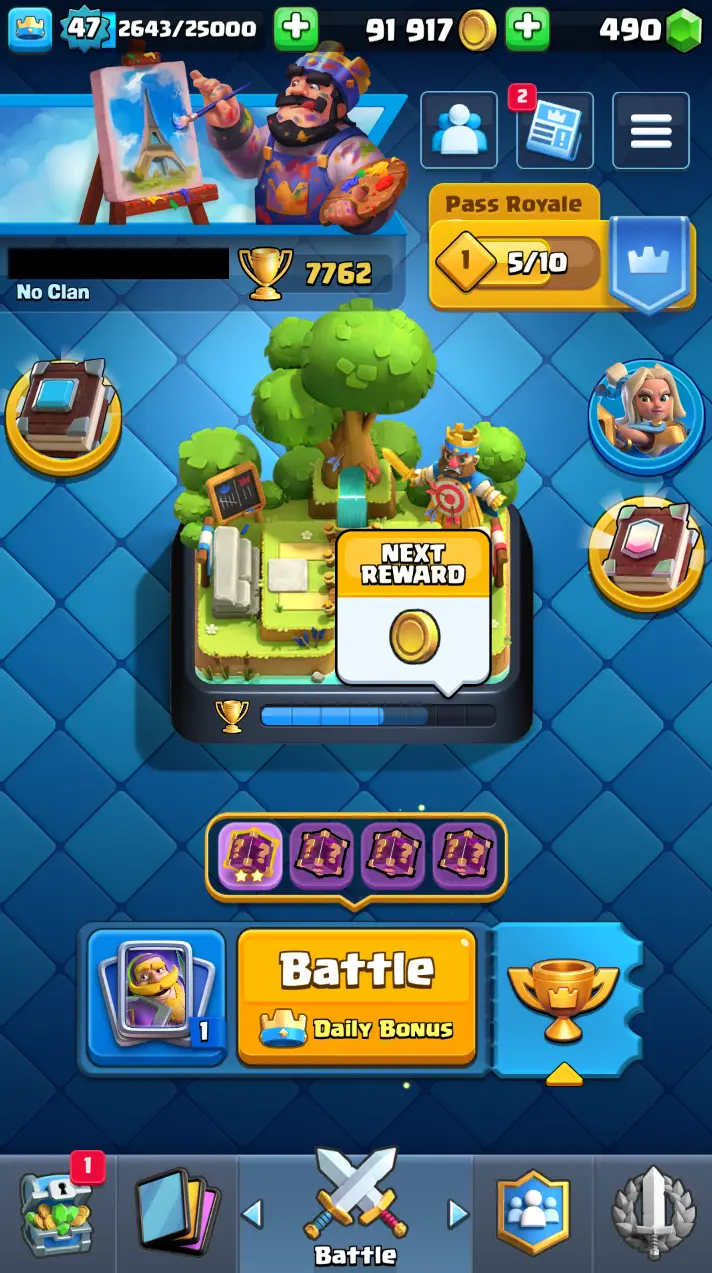Switch to the Clan social tab
712x1273 pixels.
pyautogui.click(x=533, y=1213)
